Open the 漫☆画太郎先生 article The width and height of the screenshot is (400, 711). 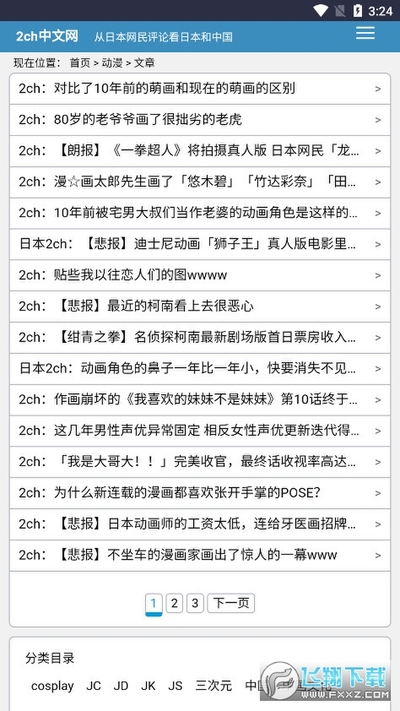click(200, 182)
